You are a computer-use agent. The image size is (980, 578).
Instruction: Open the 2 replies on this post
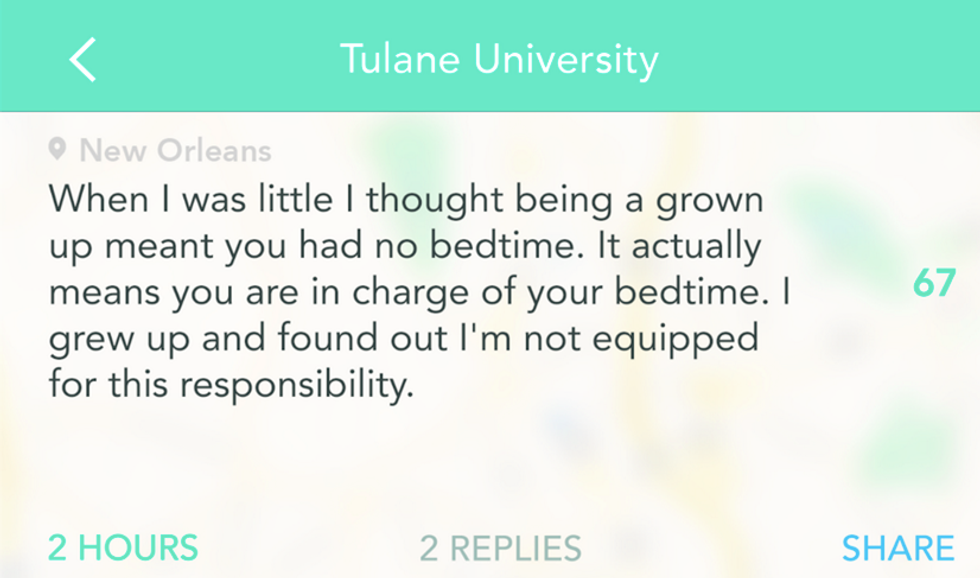point(500,548)
